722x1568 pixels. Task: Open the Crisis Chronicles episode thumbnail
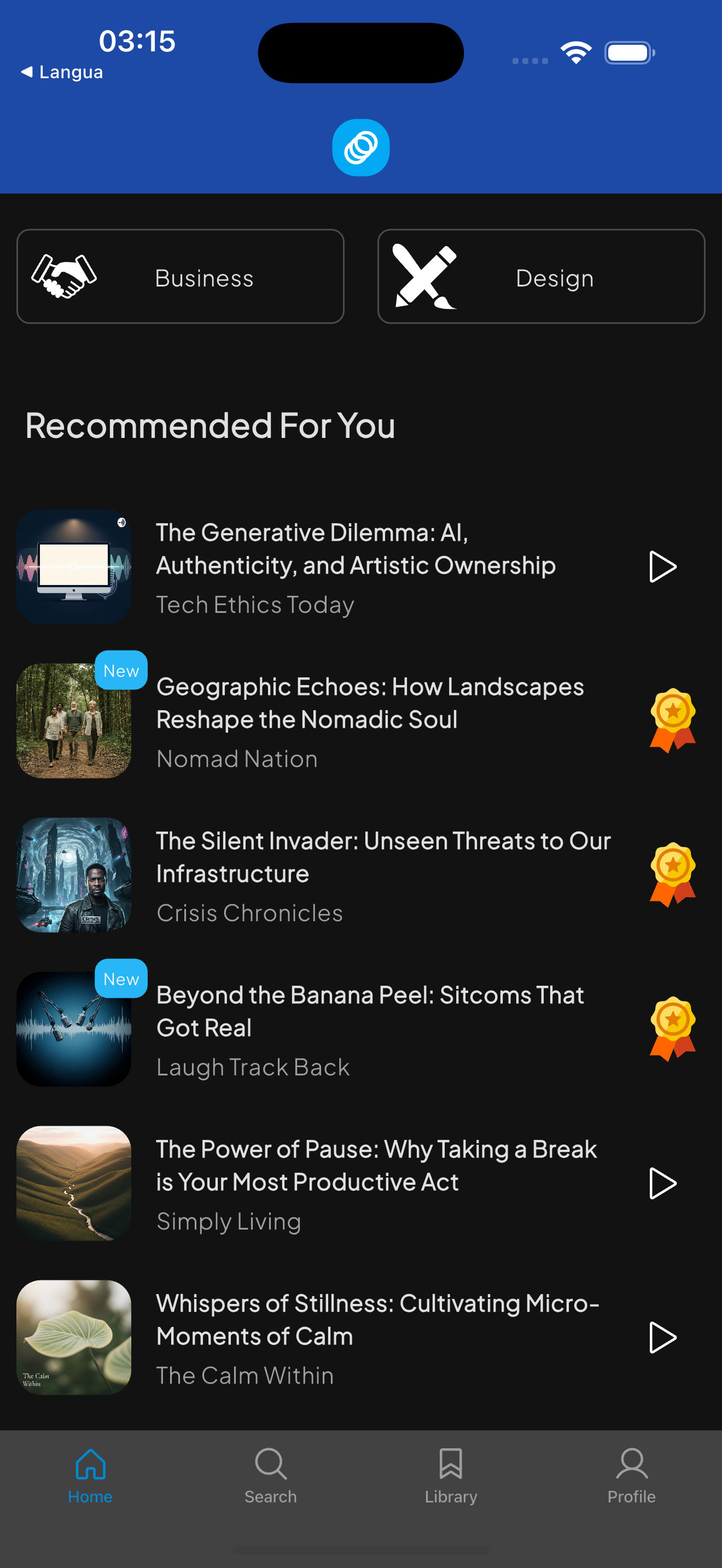click(74, 875)
